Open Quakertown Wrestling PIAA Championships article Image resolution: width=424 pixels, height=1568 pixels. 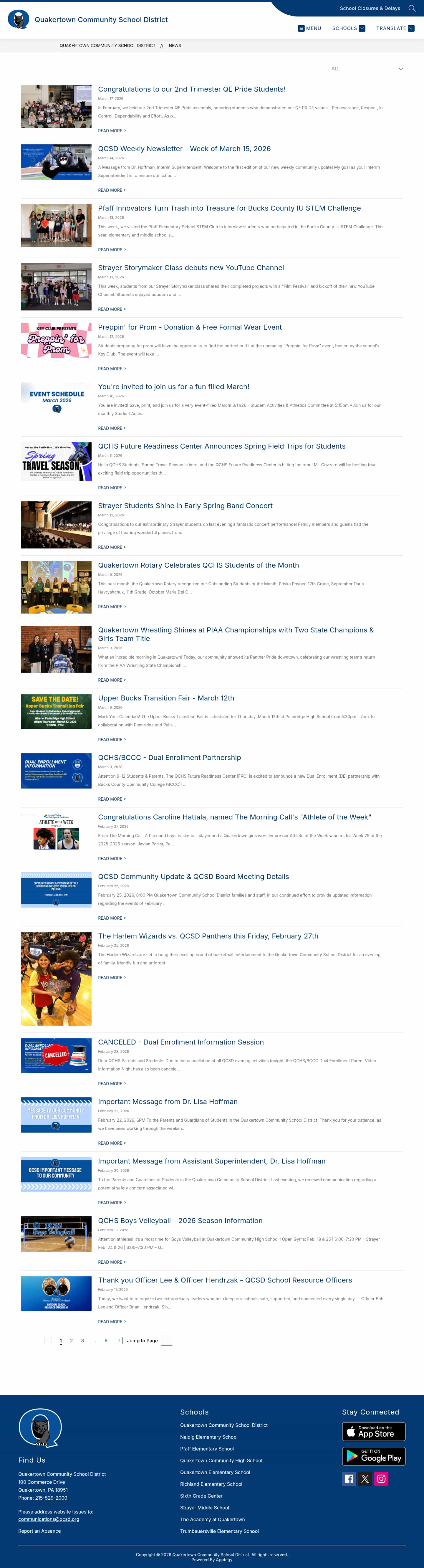tap(236, 634)
